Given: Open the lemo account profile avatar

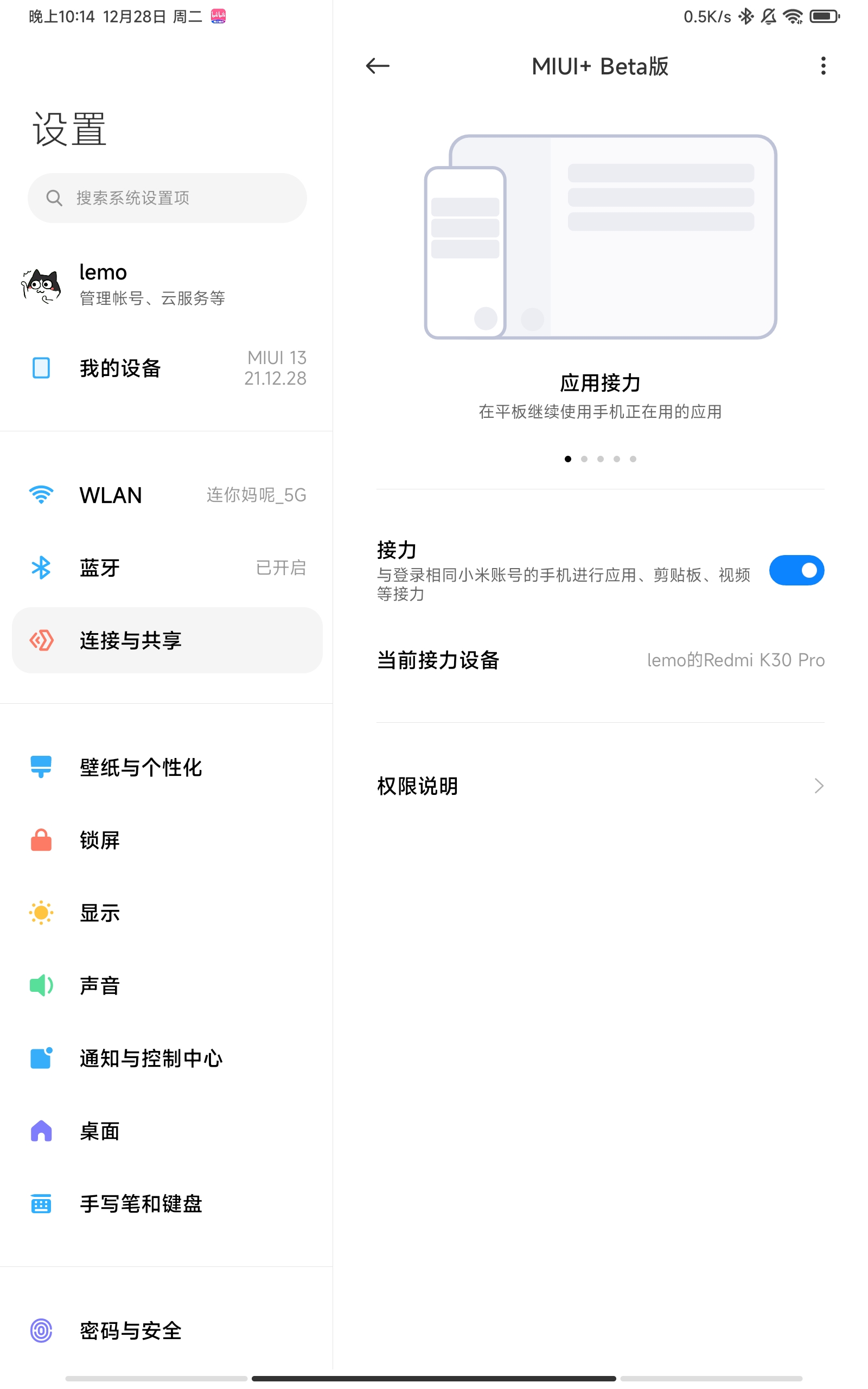Looking at the screenshot, I should point(40,284).
